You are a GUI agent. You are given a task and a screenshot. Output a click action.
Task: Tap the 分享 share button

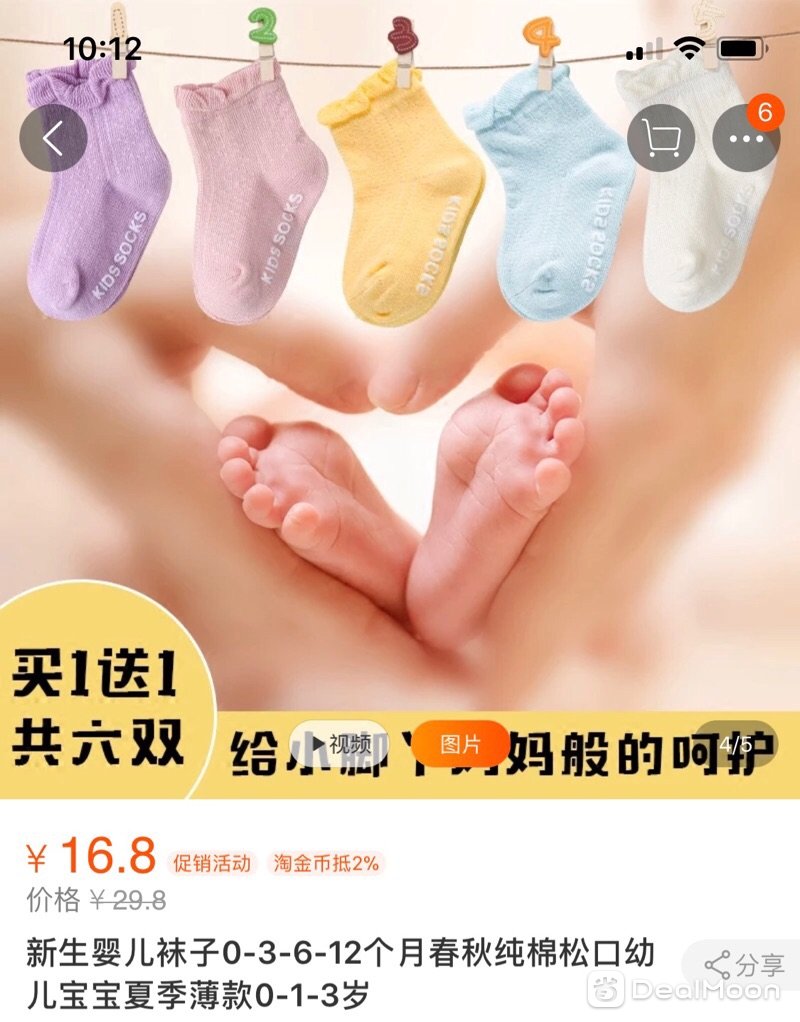(x=745, y=965)
